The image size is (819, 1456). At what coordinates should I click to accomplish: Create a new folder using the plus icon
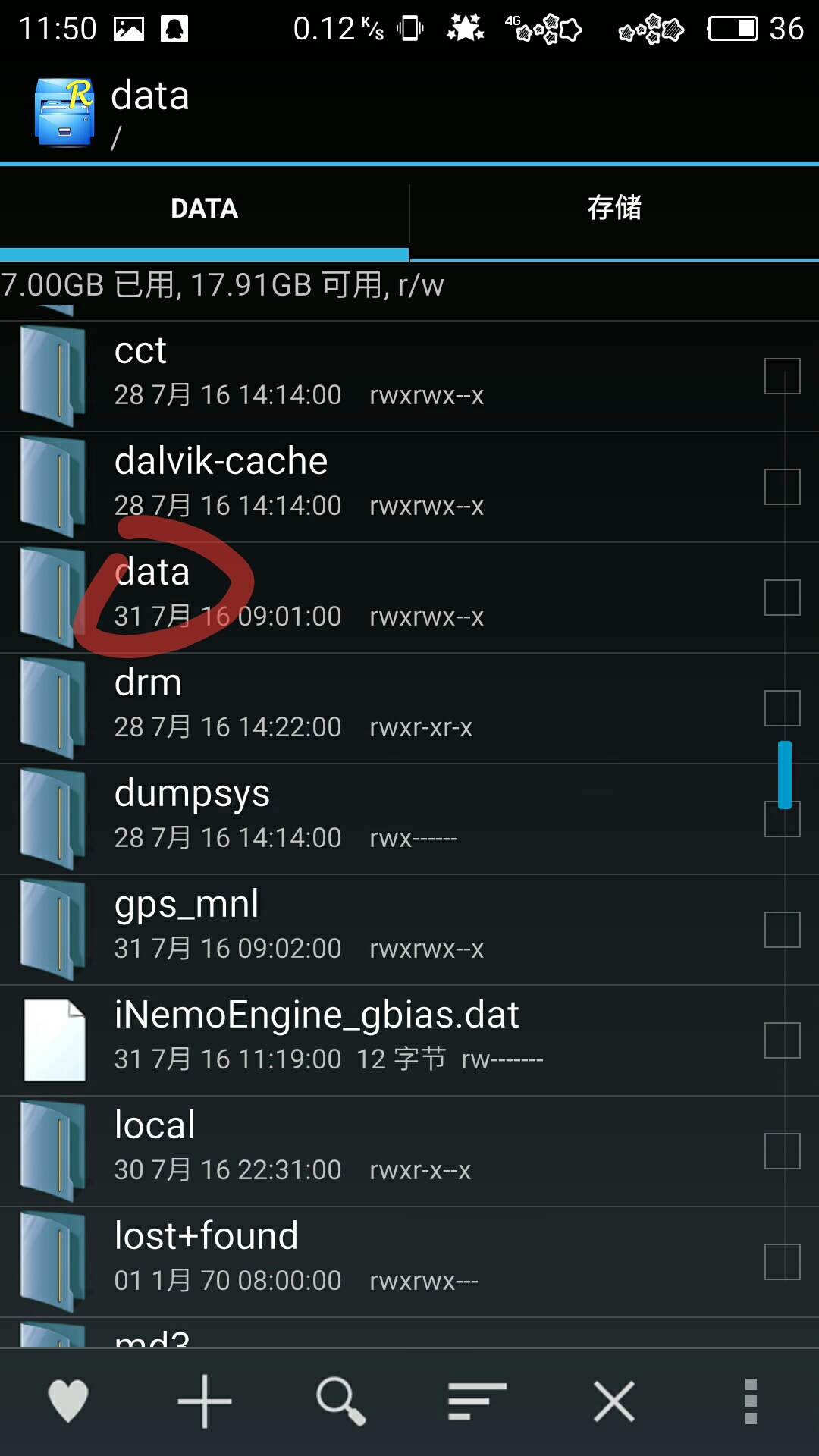pos(203,1401)
